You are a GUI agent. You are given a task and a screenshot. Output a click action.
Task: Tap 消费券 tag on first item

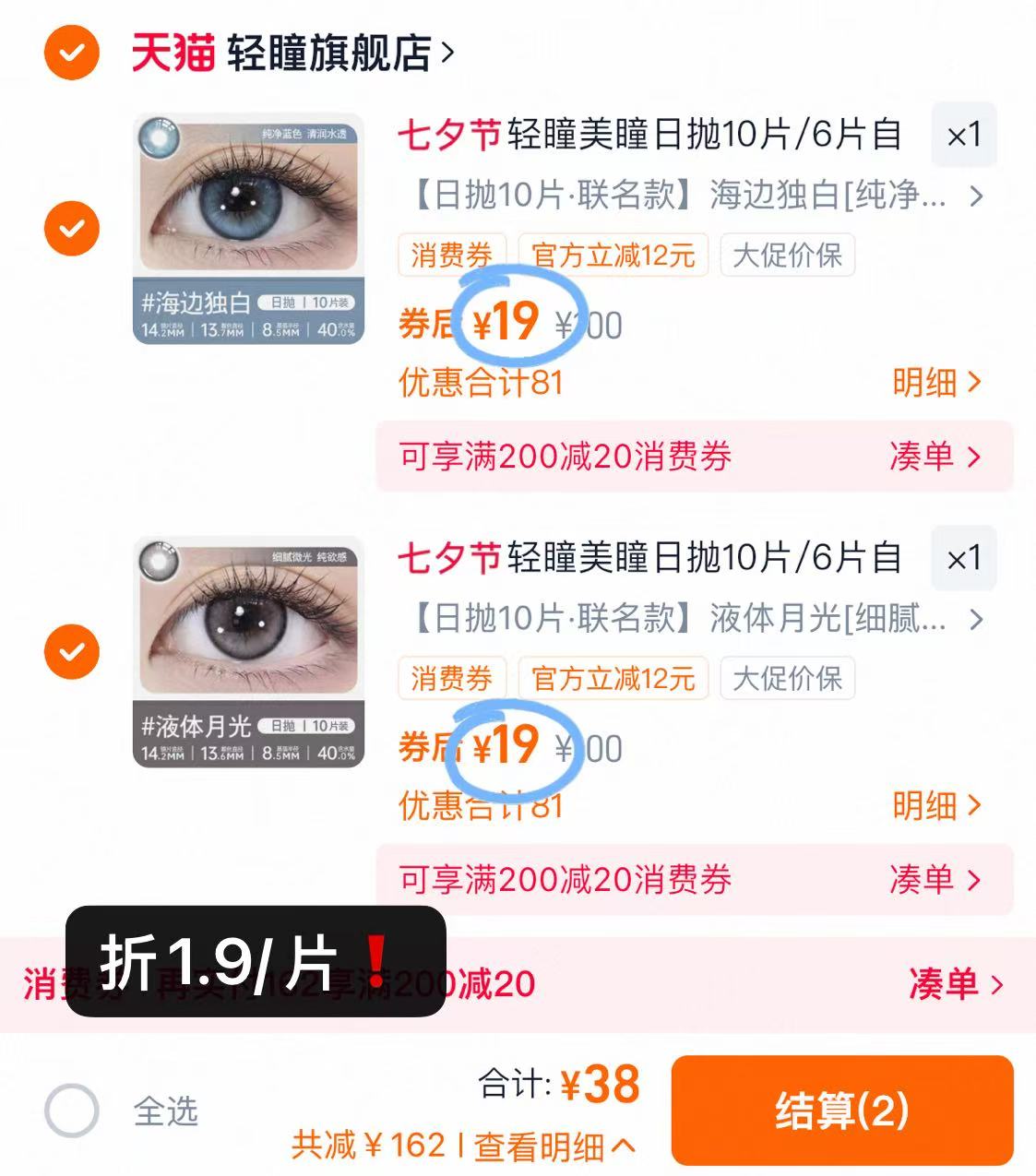452,256
